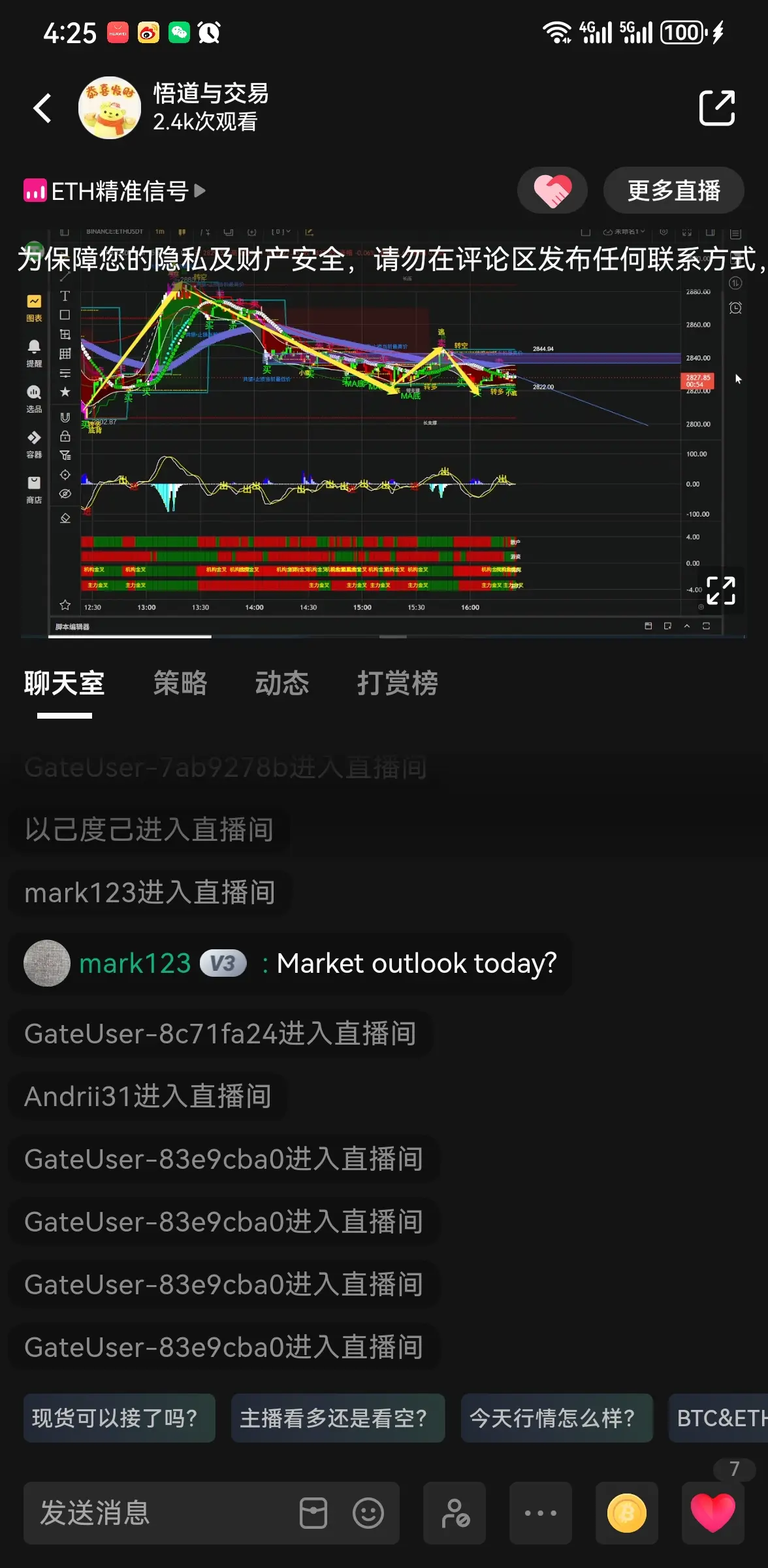
Task: Go back from the live stream
Action: tap(43, 108)
